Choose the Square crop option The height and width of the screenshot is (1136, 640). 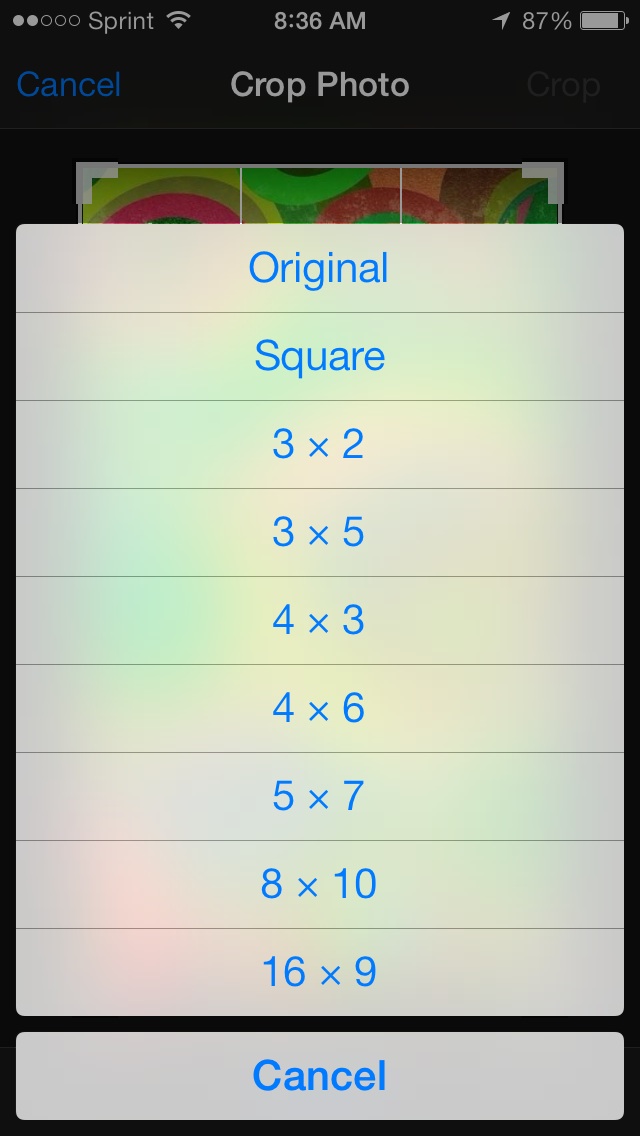coord(319,357)
